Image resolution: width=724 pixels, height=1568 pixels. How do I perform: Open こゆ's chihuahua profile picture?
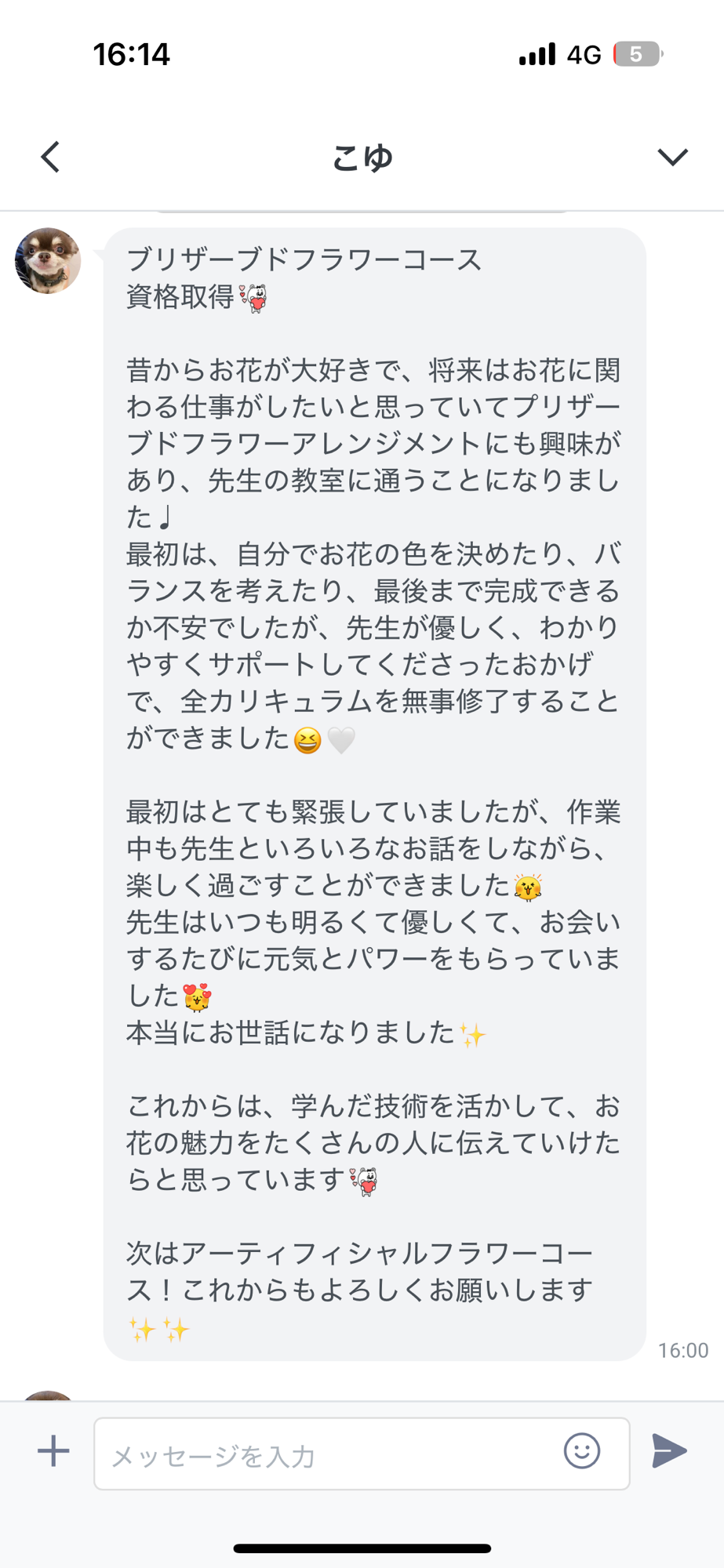tap(48, 261)
